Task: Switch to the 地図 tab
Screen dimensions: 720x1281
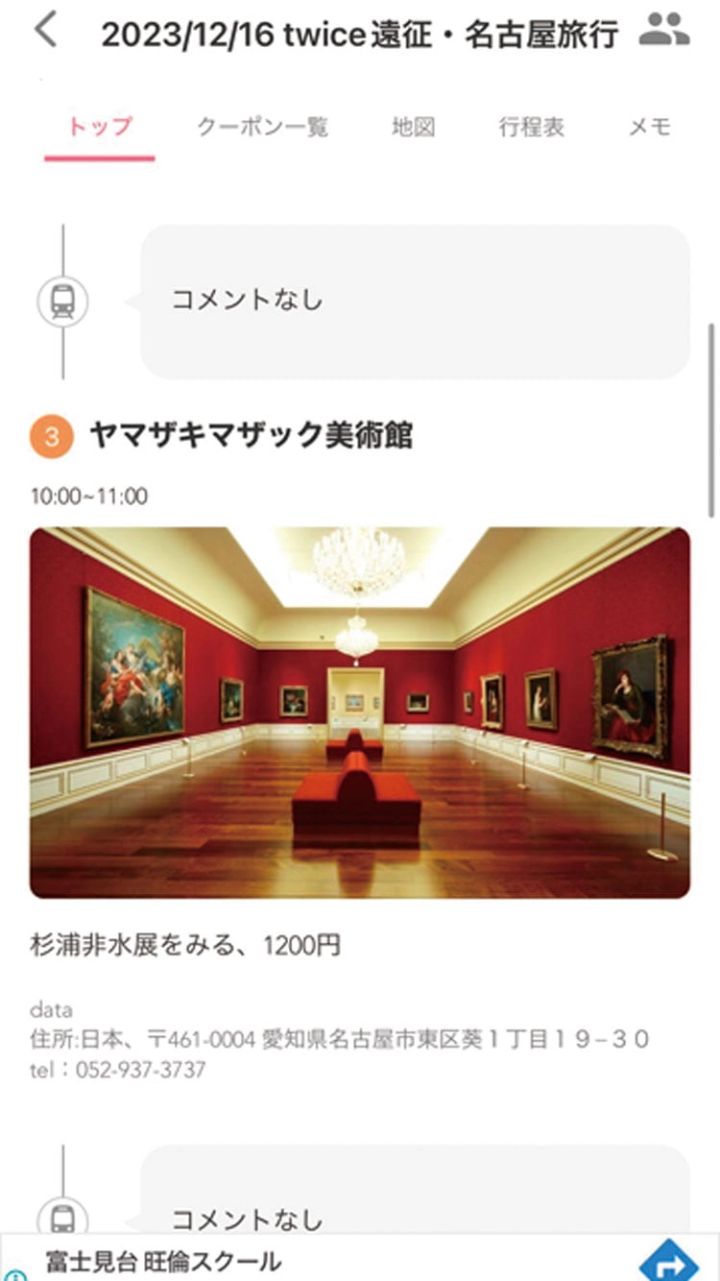Action: [x=413, y=127]
